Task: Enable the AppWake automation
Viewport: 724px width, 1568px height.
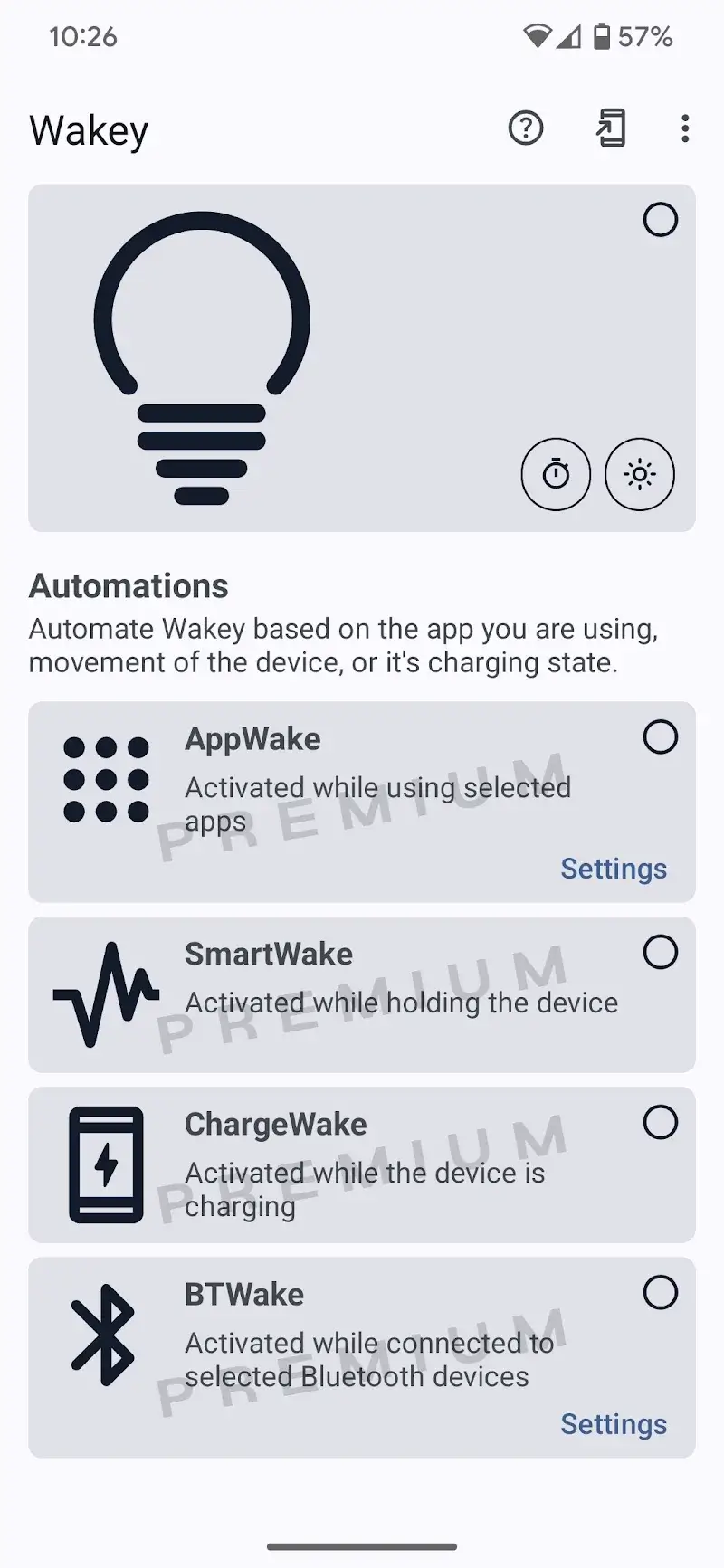Action: 660,737
